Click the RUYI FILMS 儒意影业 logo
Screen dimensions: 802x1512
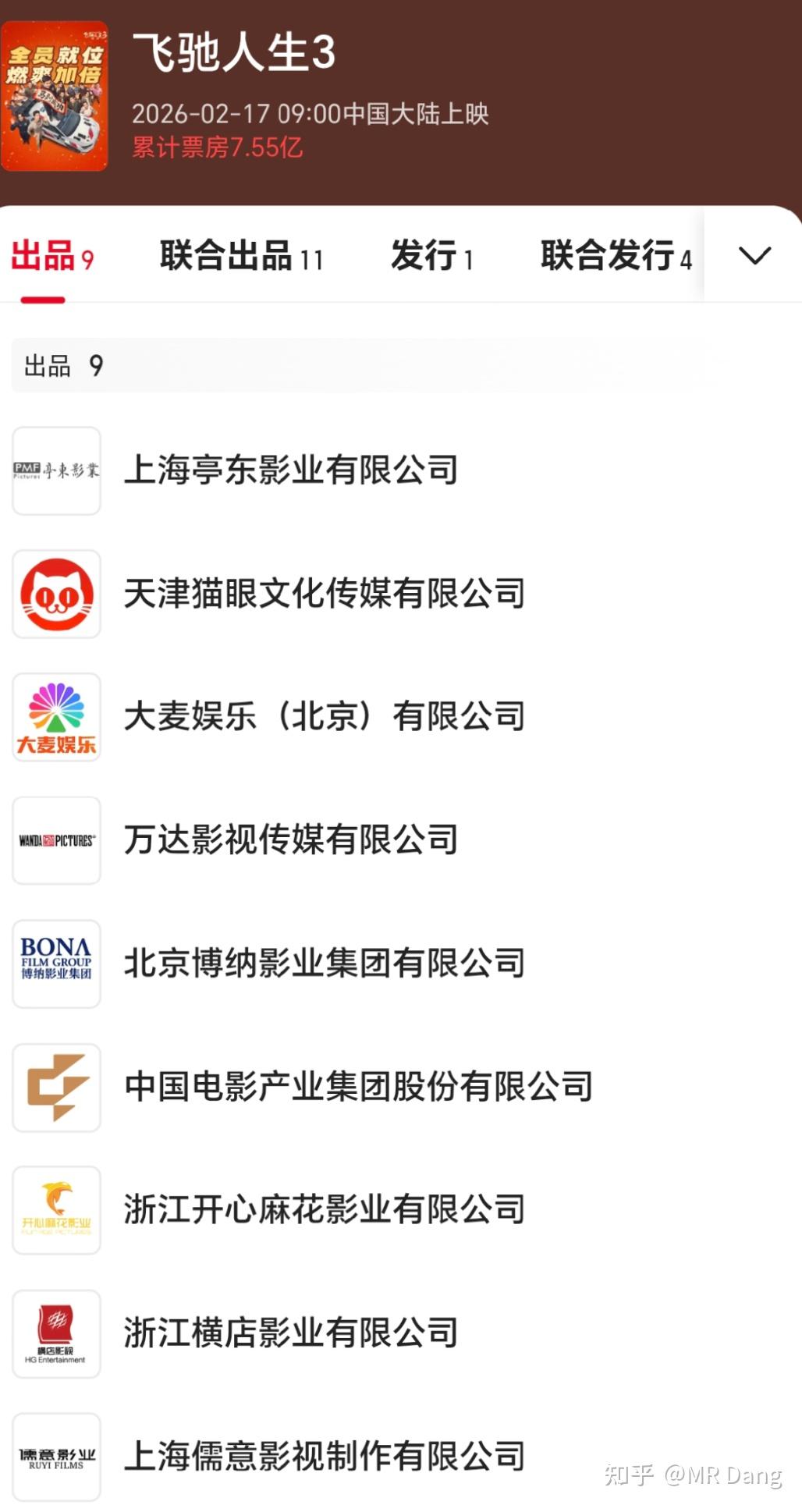[x=55, y=1456]
